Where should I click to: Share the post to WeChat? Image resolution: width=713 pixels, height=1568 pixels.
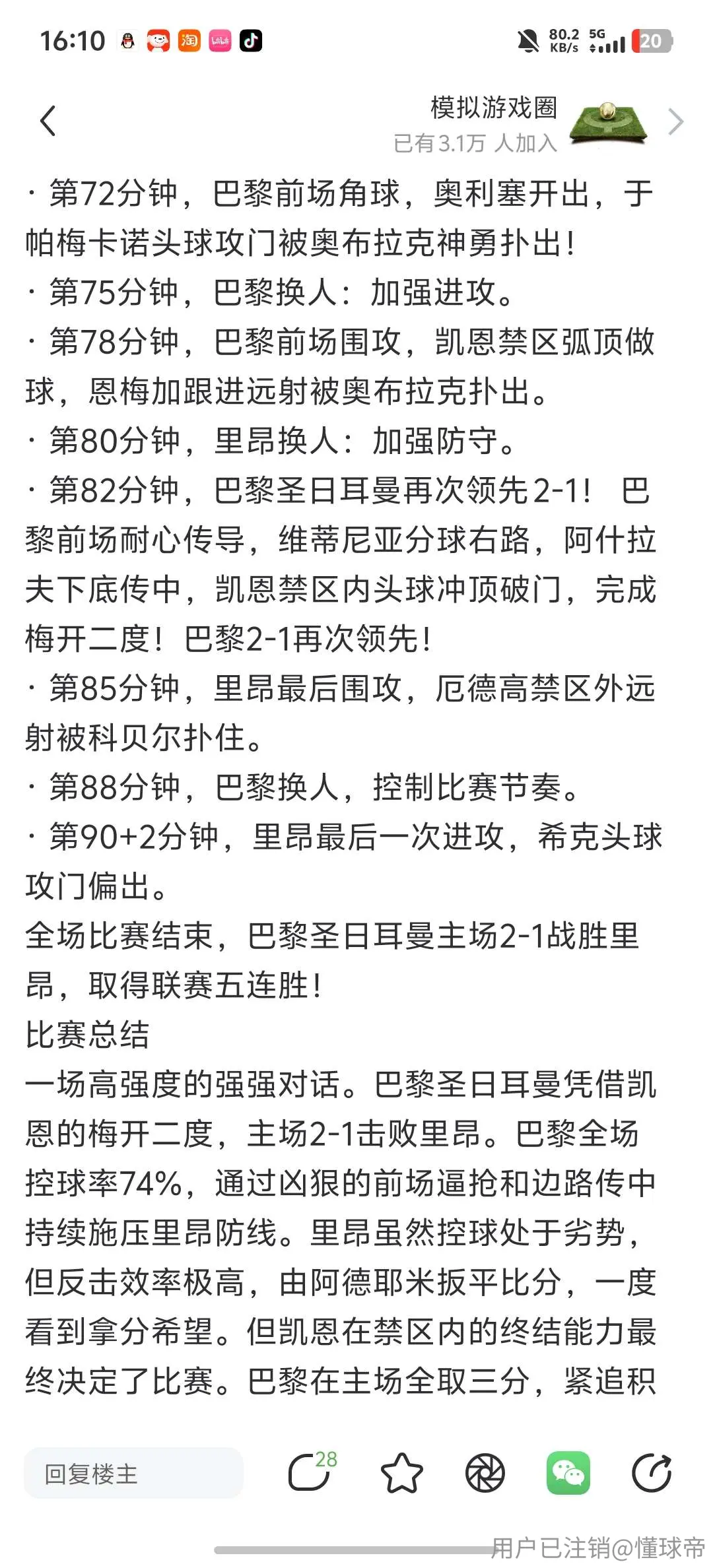[x=568, y=1473]
